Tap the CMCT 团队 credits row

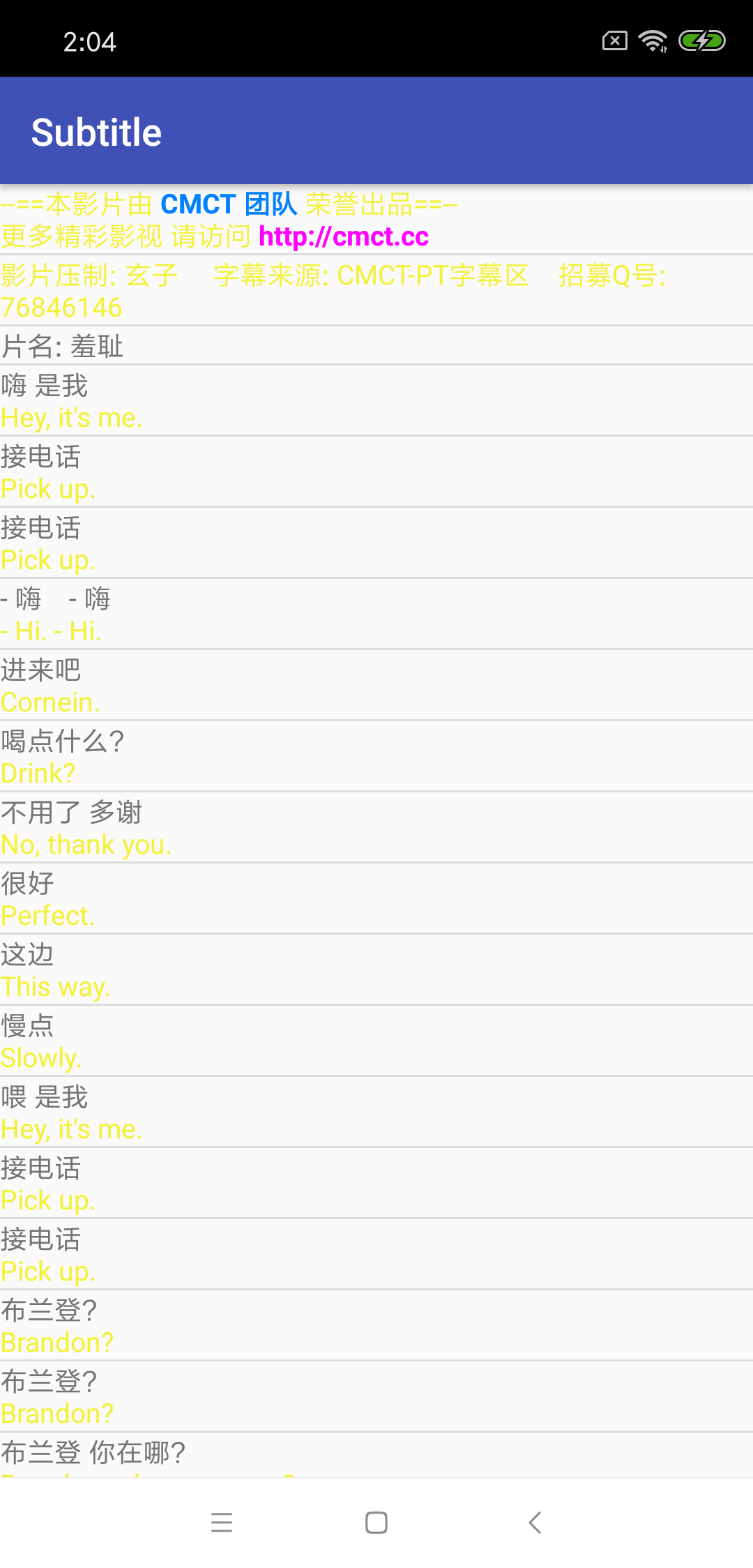[x=376, y=220]
